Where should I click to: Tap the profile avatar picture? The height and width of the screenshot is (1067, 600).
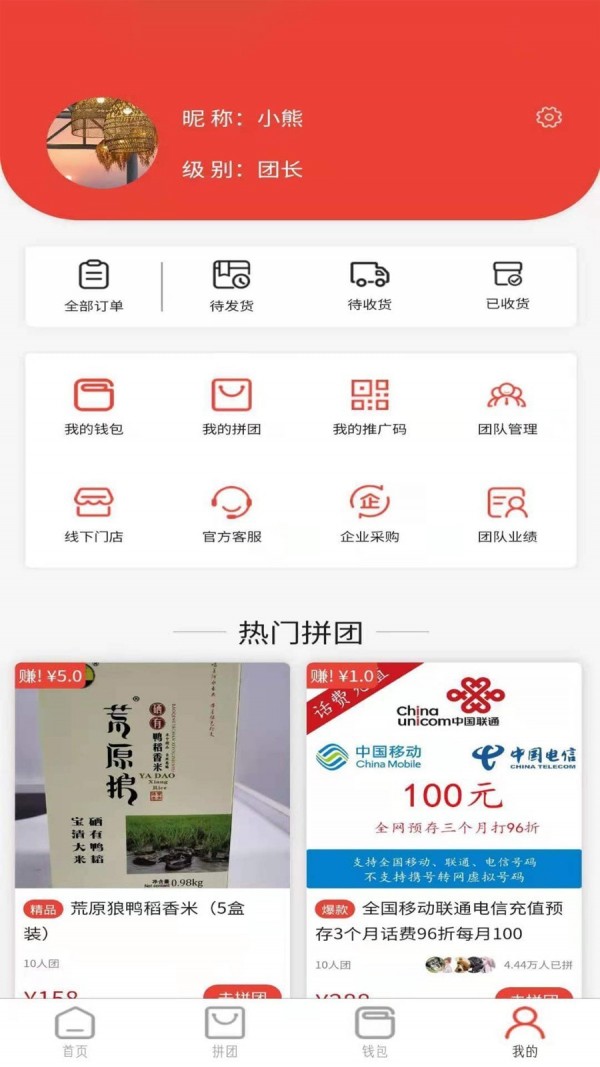pos(102,143)
